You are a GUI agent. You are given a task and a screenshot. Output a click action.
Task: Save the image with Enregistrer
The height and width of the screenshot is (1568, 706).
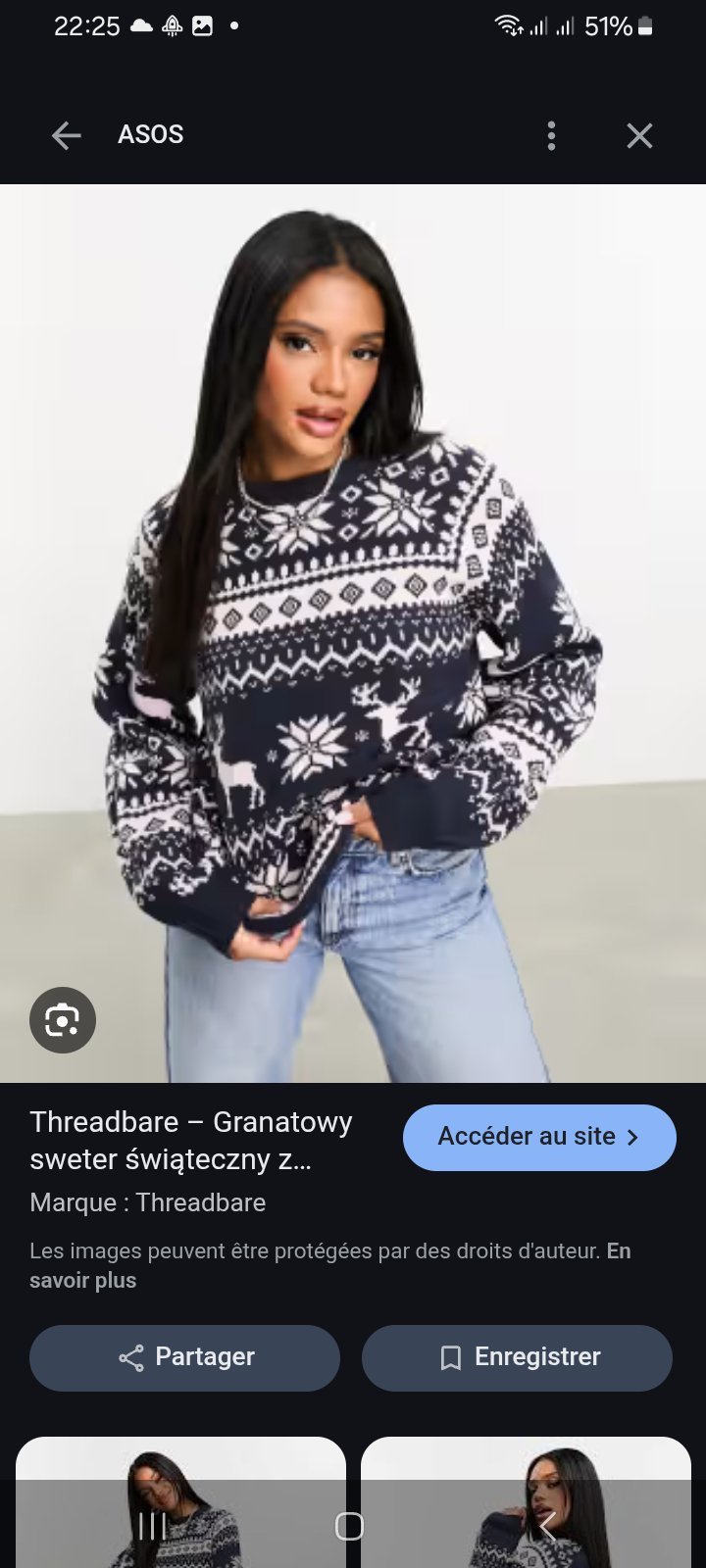pyautogui.click(x=517, y=1357)
